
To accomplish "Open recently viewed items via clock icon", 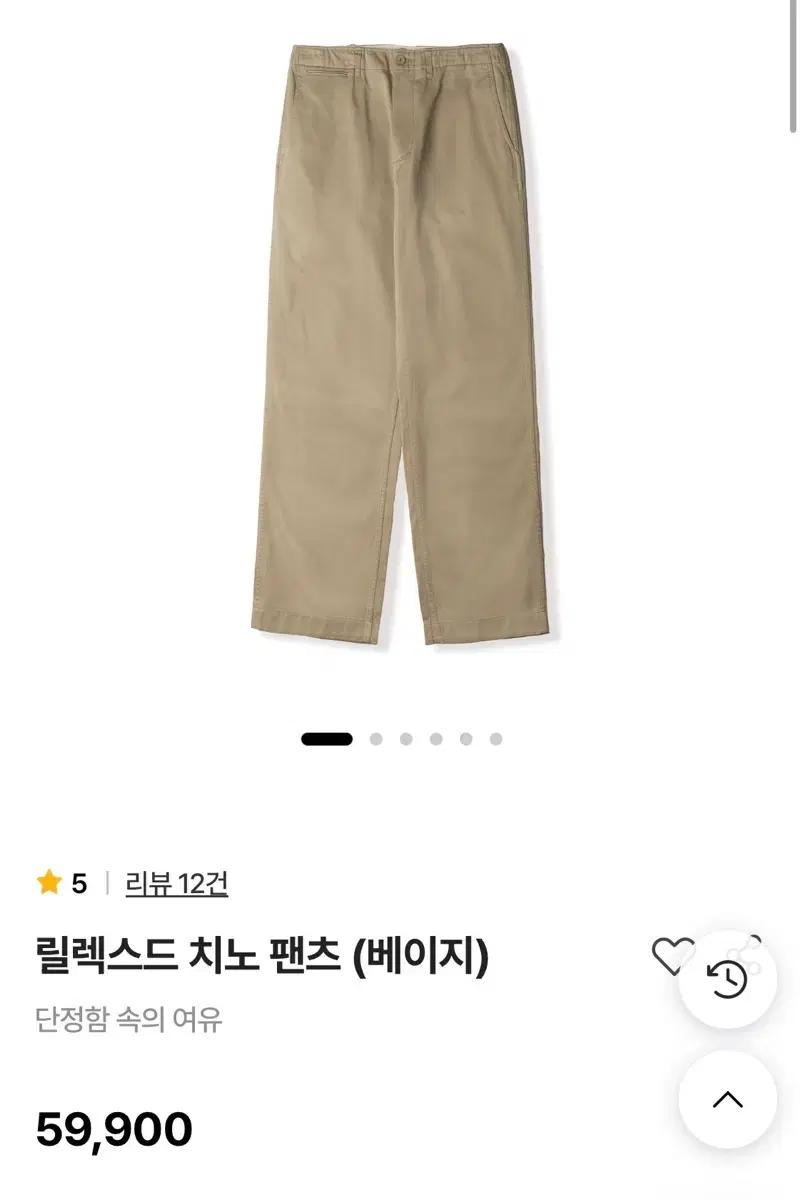I will point(727,978).
